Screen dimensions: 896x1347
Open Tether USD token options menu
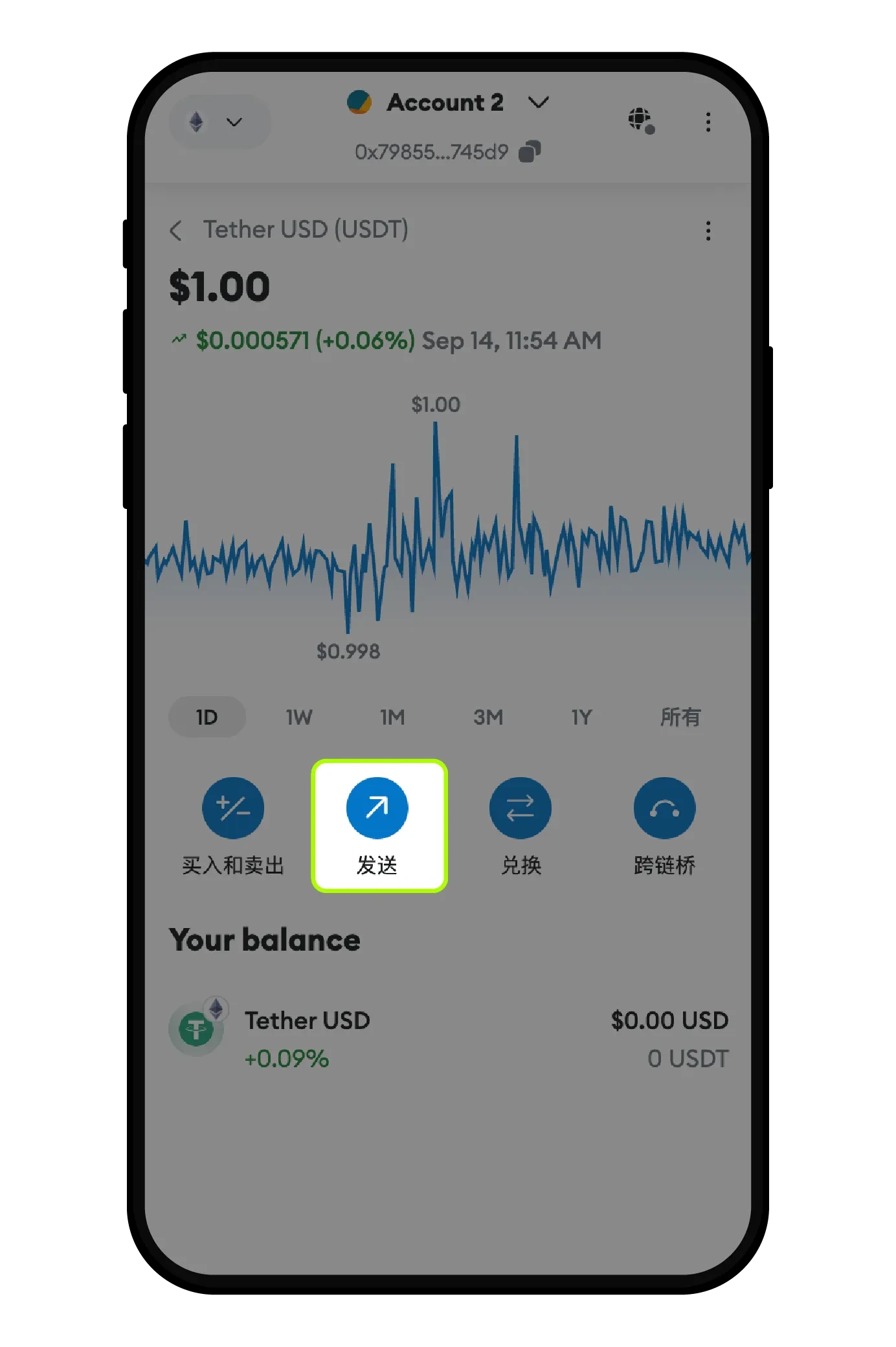pyautogui.click(x=708, y=231)
